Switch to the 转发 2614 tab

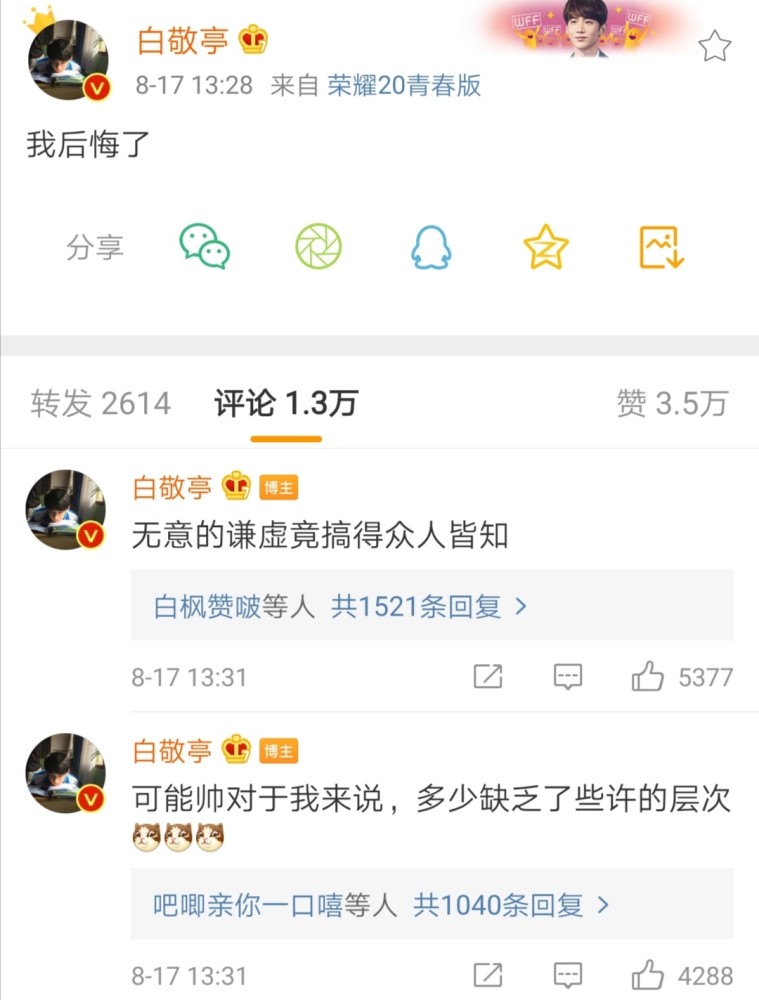coord(101,403)
